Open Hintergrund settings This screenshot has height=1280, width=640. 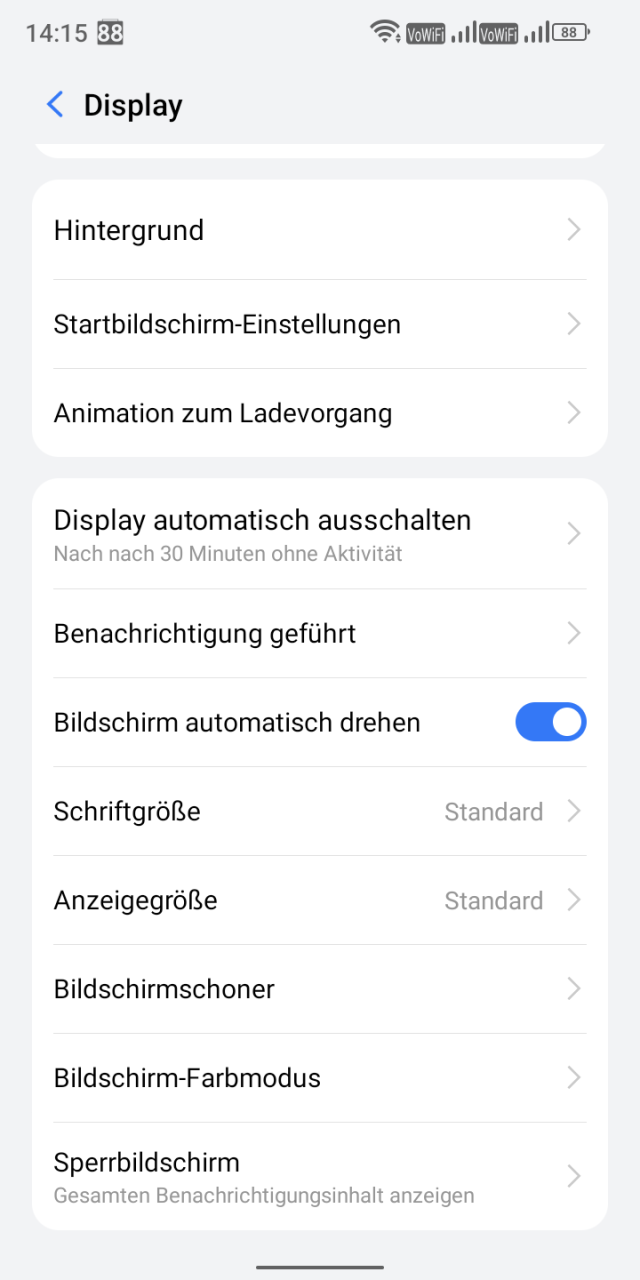pos(320,230)
